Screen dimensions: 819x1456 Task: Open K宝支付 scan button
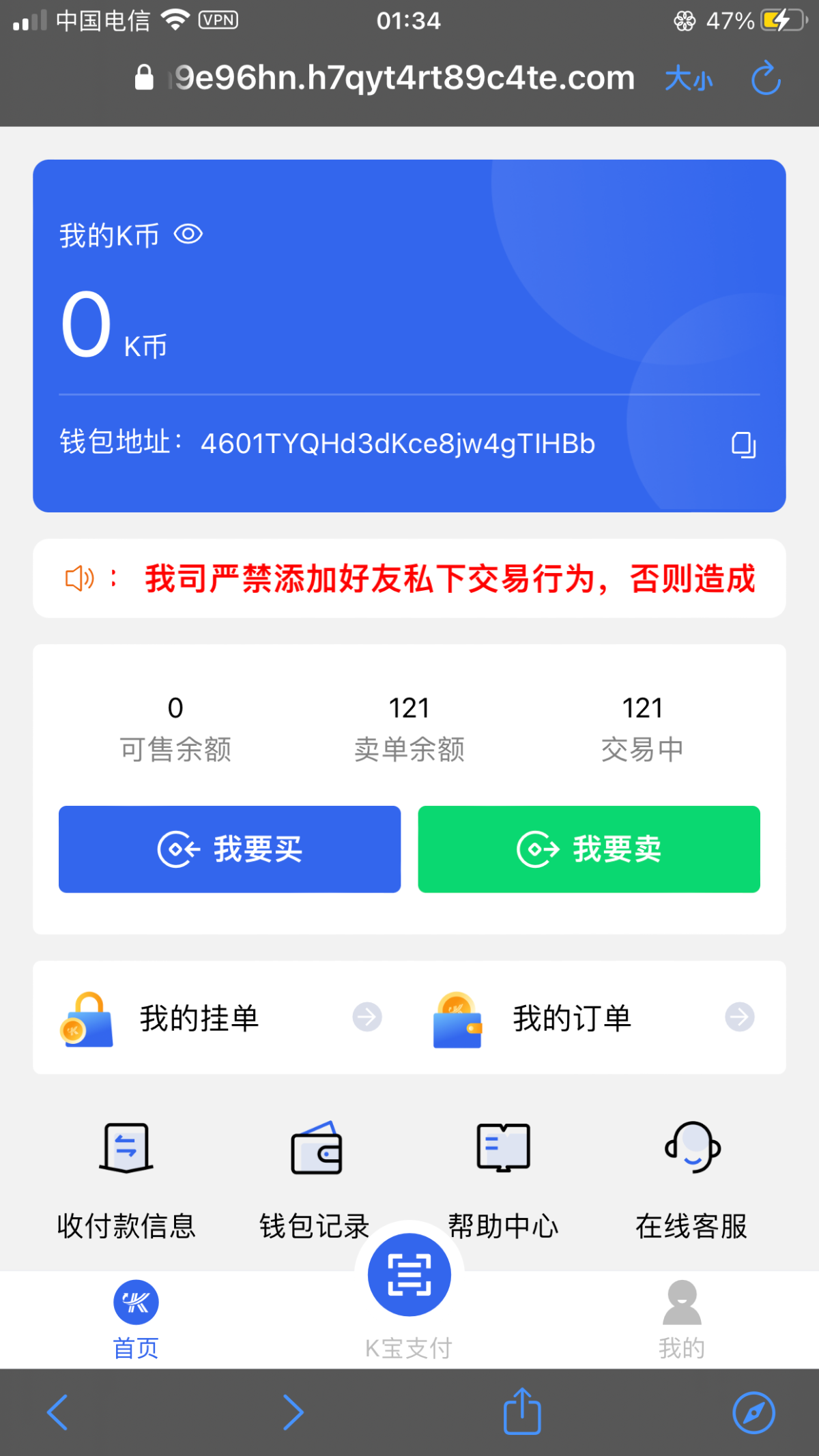(x=409, y=1275)
